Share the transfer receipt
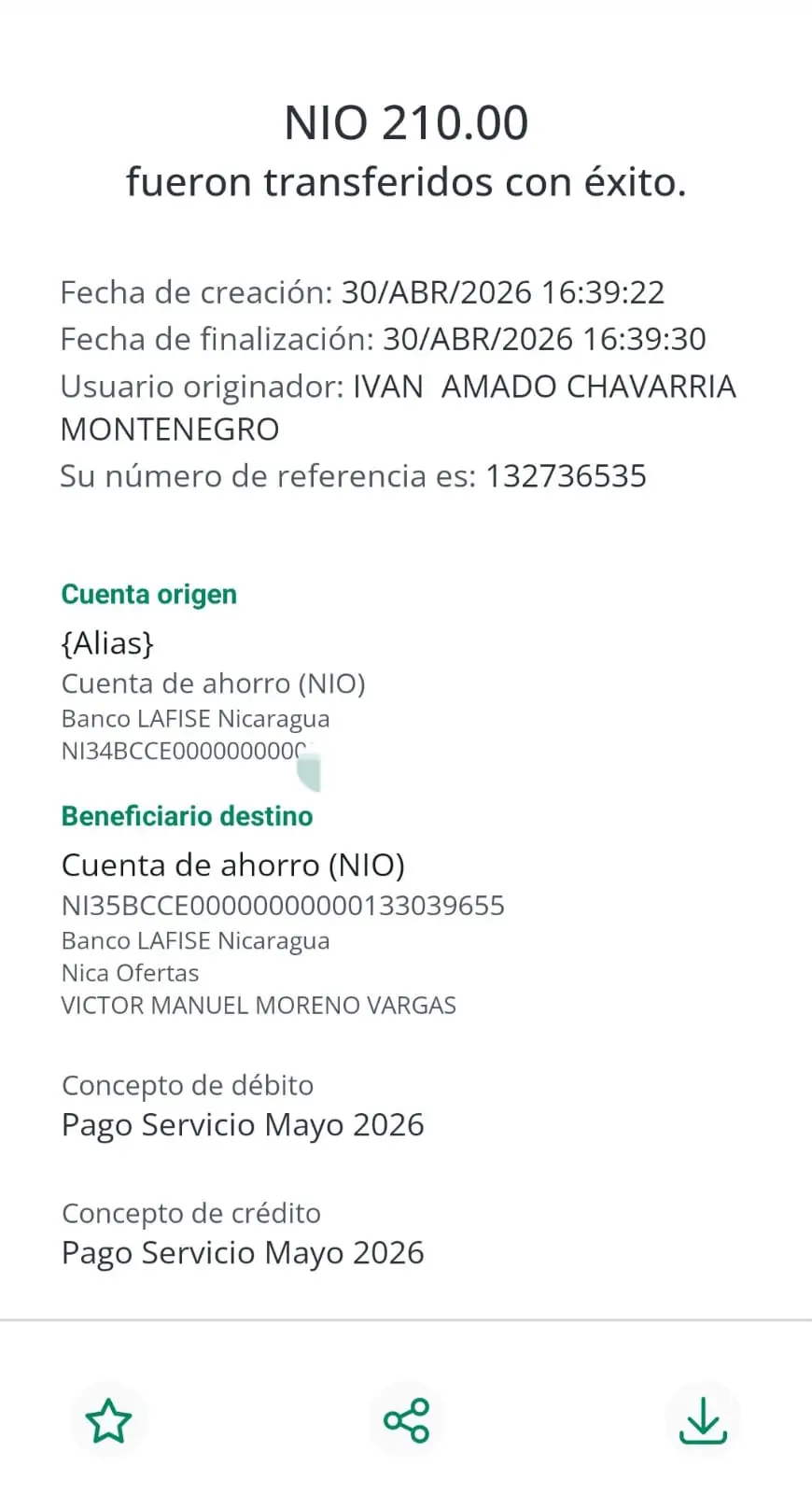Screen dimensions: 812x1494 (x=406, y=1420)
